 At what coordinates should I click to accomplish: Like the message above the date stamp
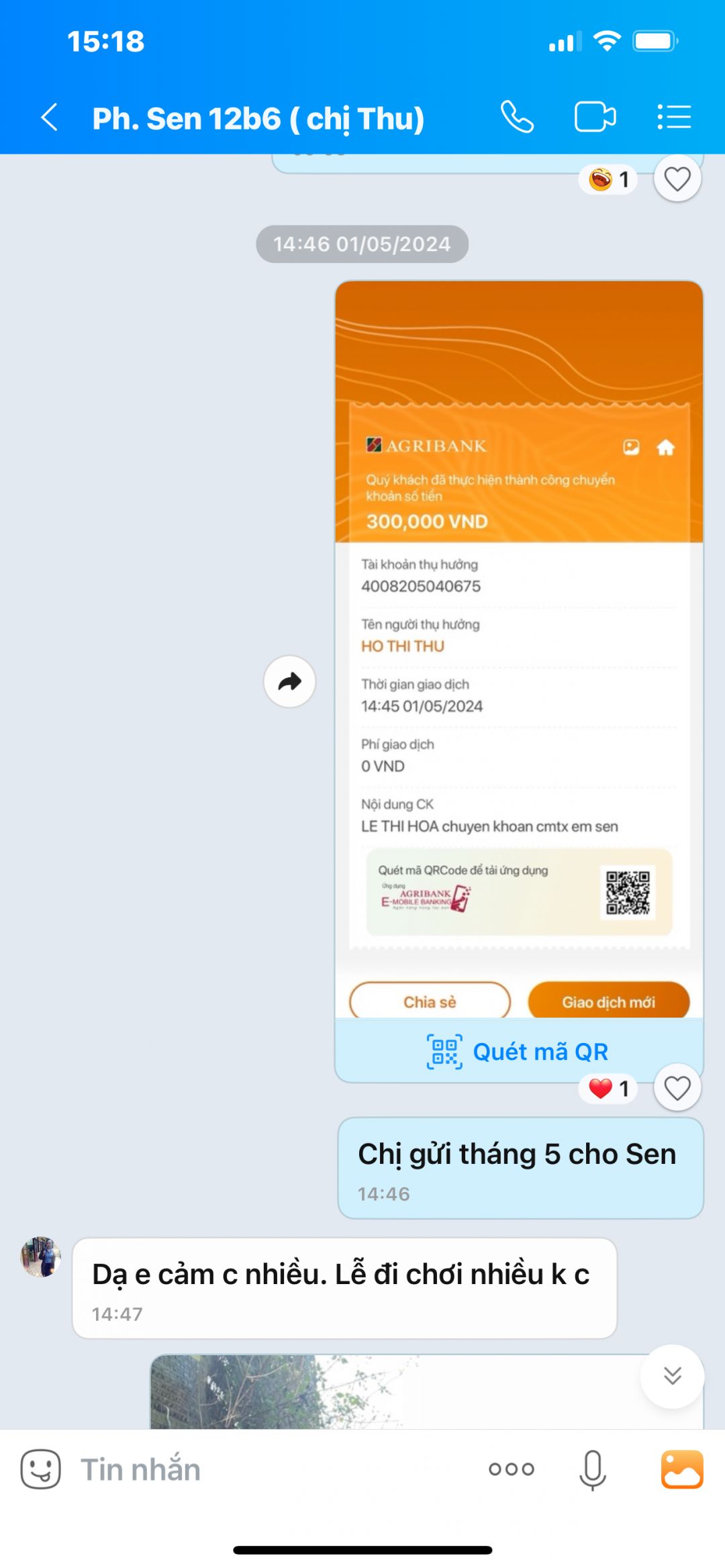pos(677,179)
